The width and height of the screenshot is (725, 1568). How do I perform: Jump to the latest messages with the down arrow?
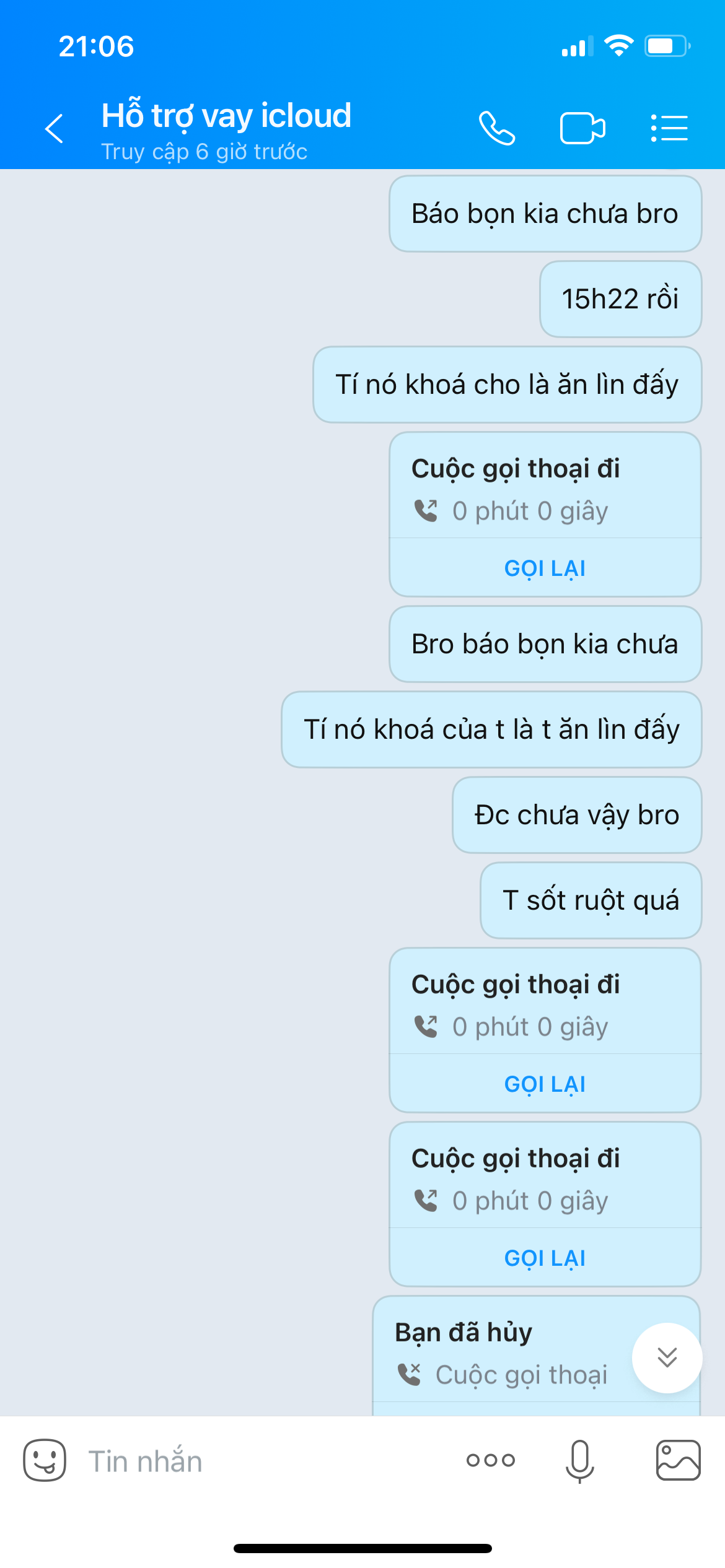click(x=667, y=1357)
